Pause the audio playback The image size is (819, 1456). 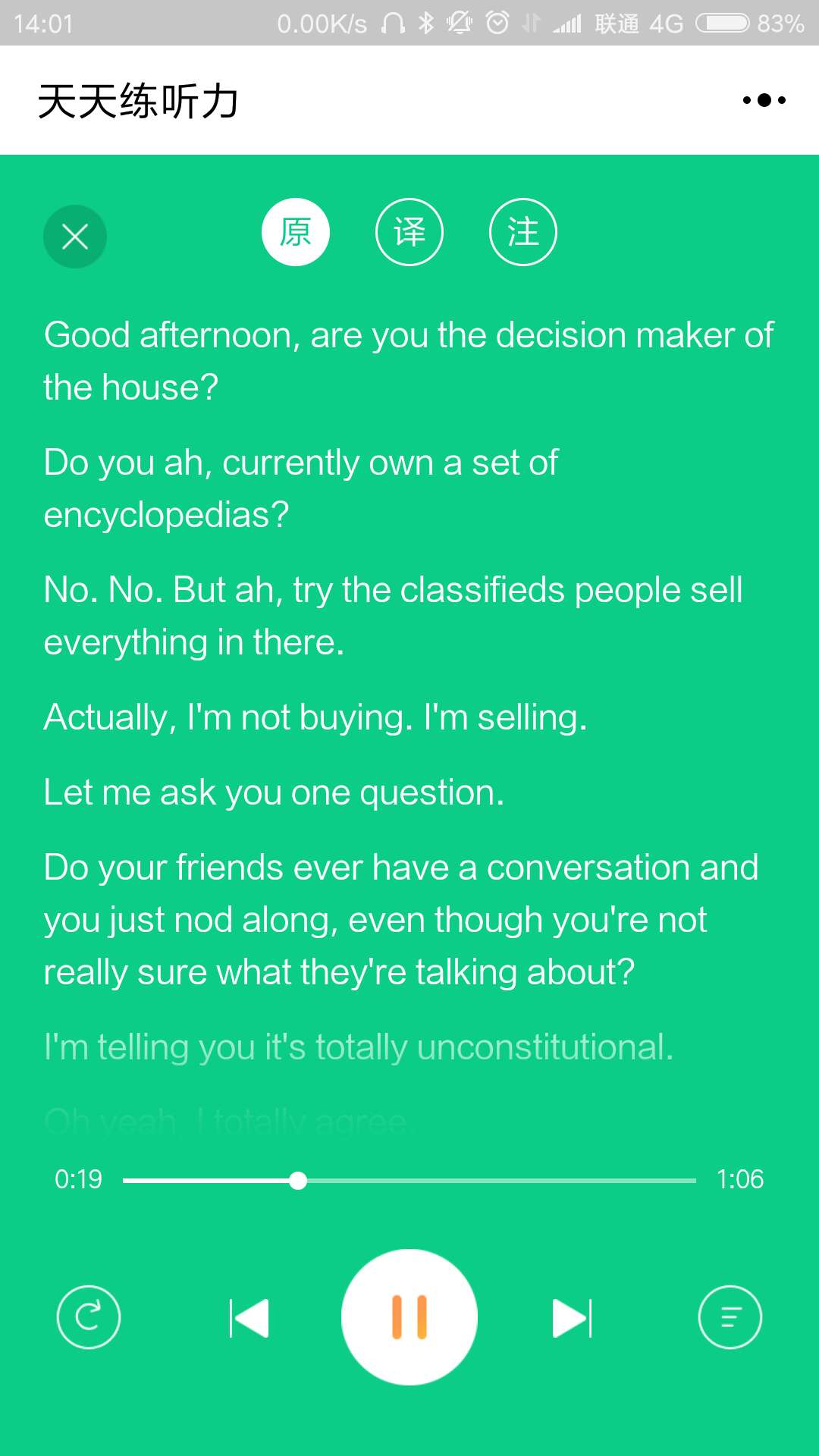pos(409,1317)
